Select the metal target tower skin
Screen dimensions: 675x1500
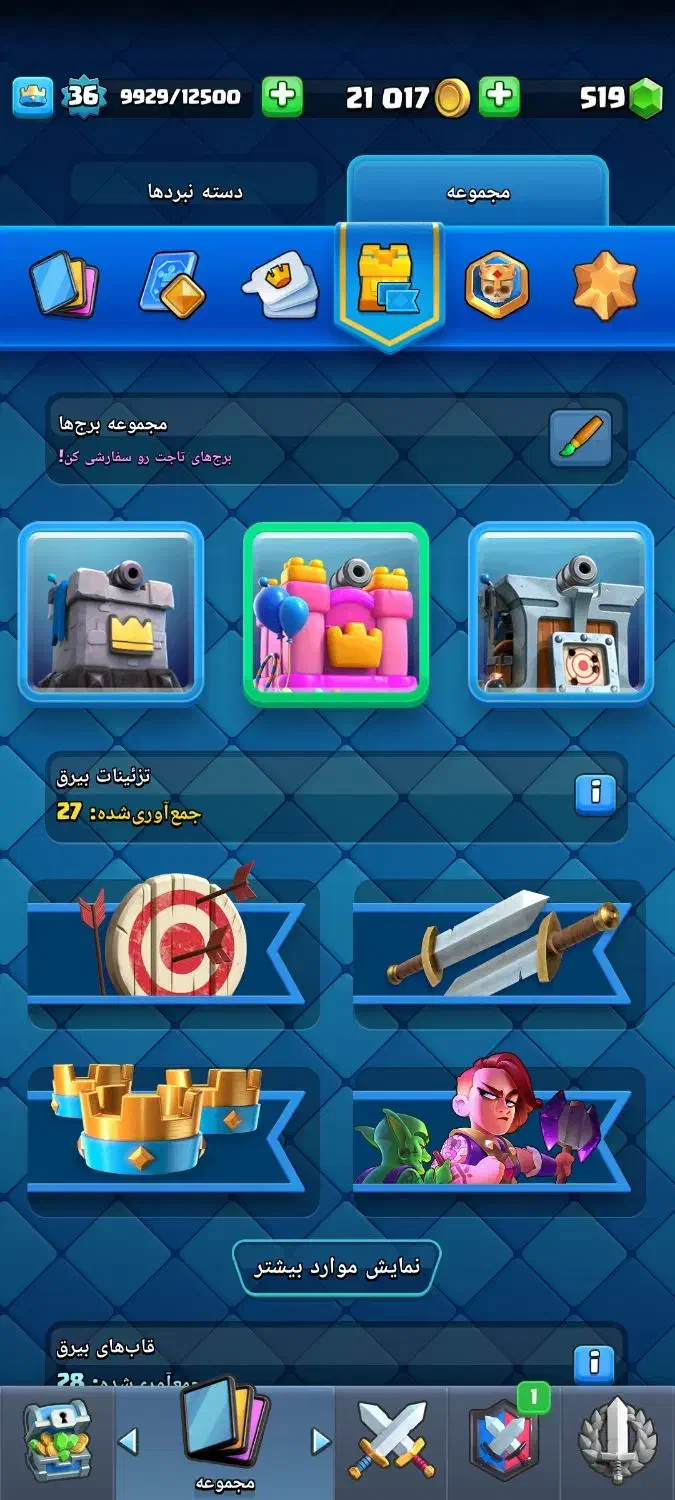coord(561,612)
